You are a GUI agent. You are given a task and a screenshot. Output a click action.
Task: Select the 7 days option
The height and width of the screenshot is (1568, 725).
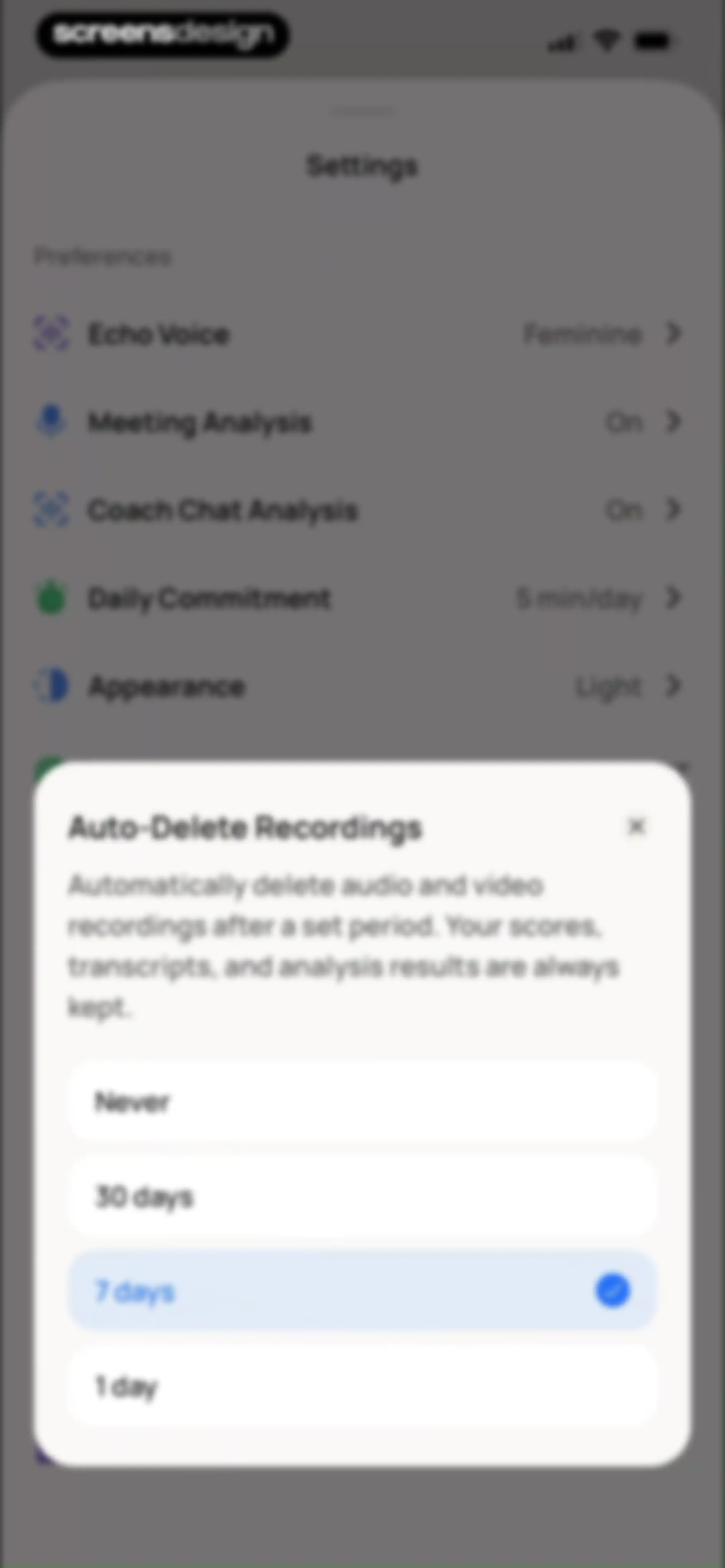point(362,1290)
